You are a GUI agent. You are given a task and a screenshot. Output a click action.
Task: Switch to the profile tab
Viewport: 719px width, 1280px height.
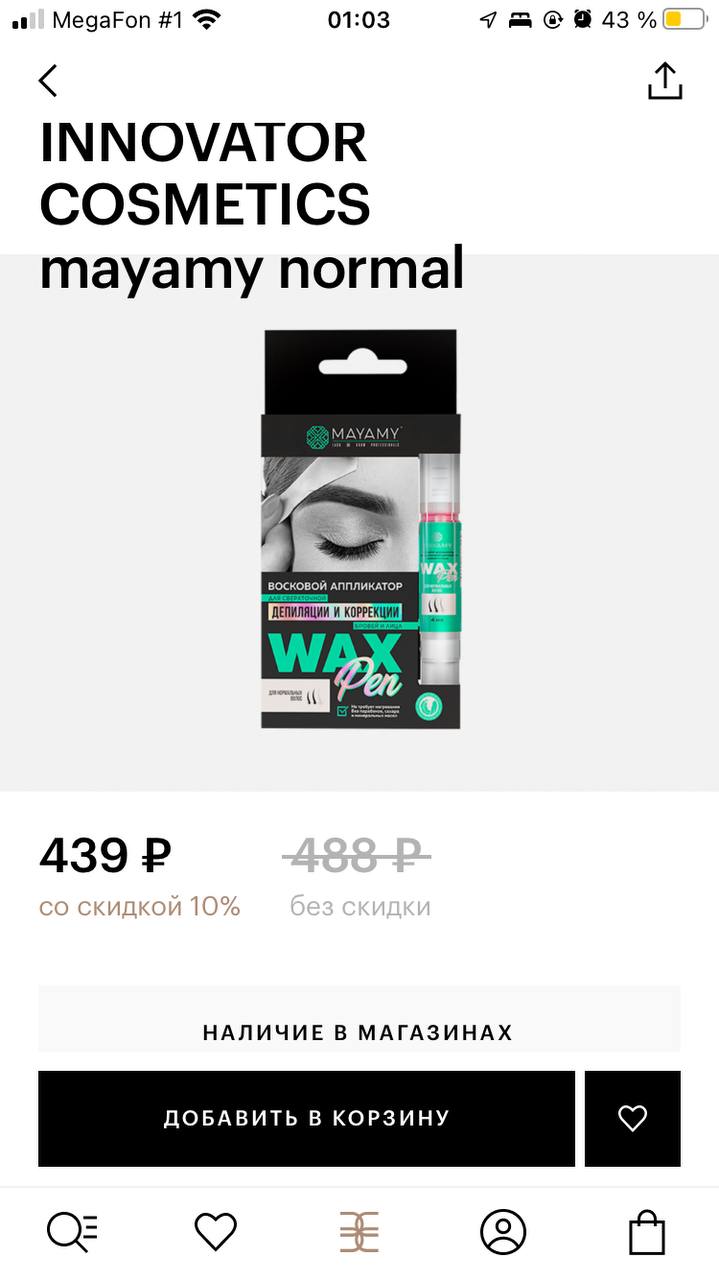(503, 1231)
